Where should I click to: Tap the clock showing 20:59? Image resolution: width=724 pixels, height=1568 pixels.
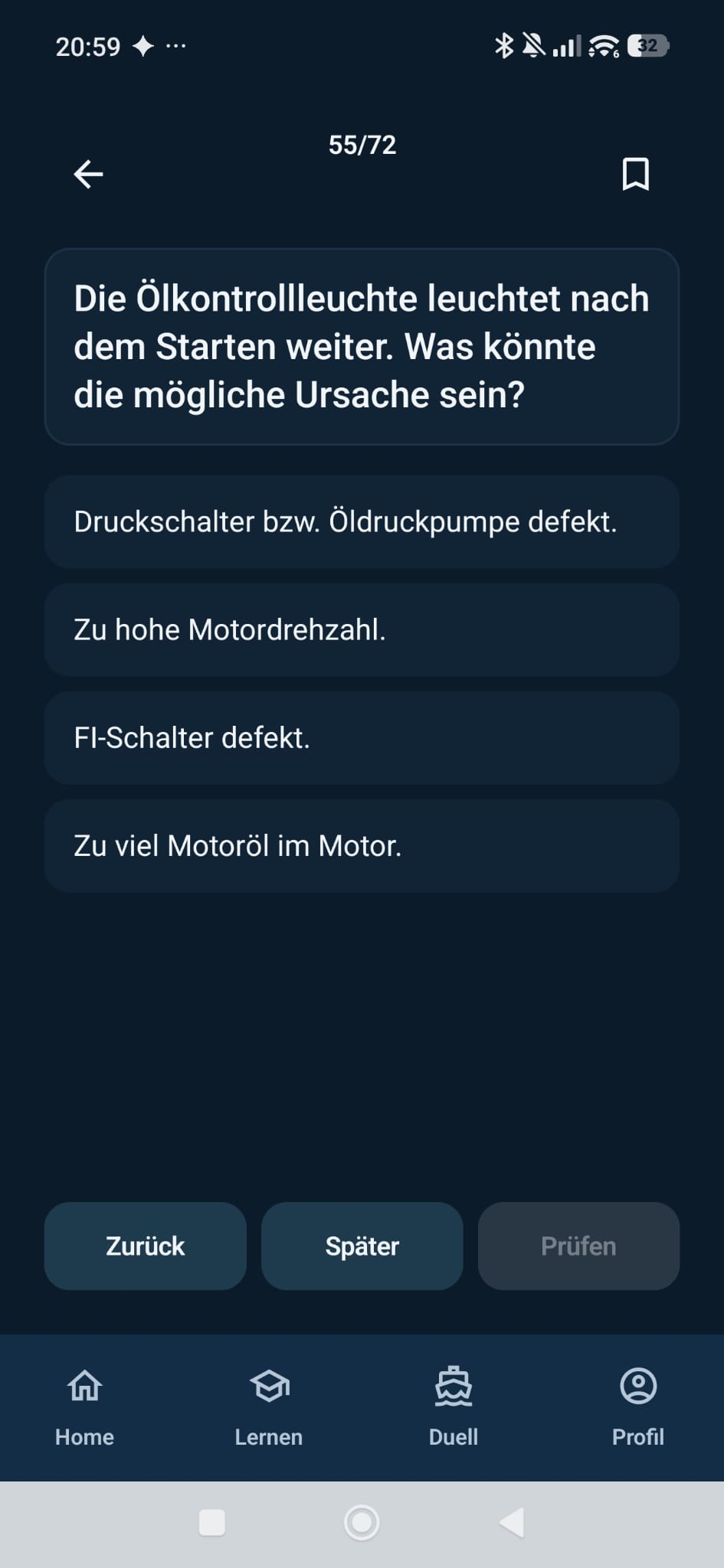coord(87,47)
